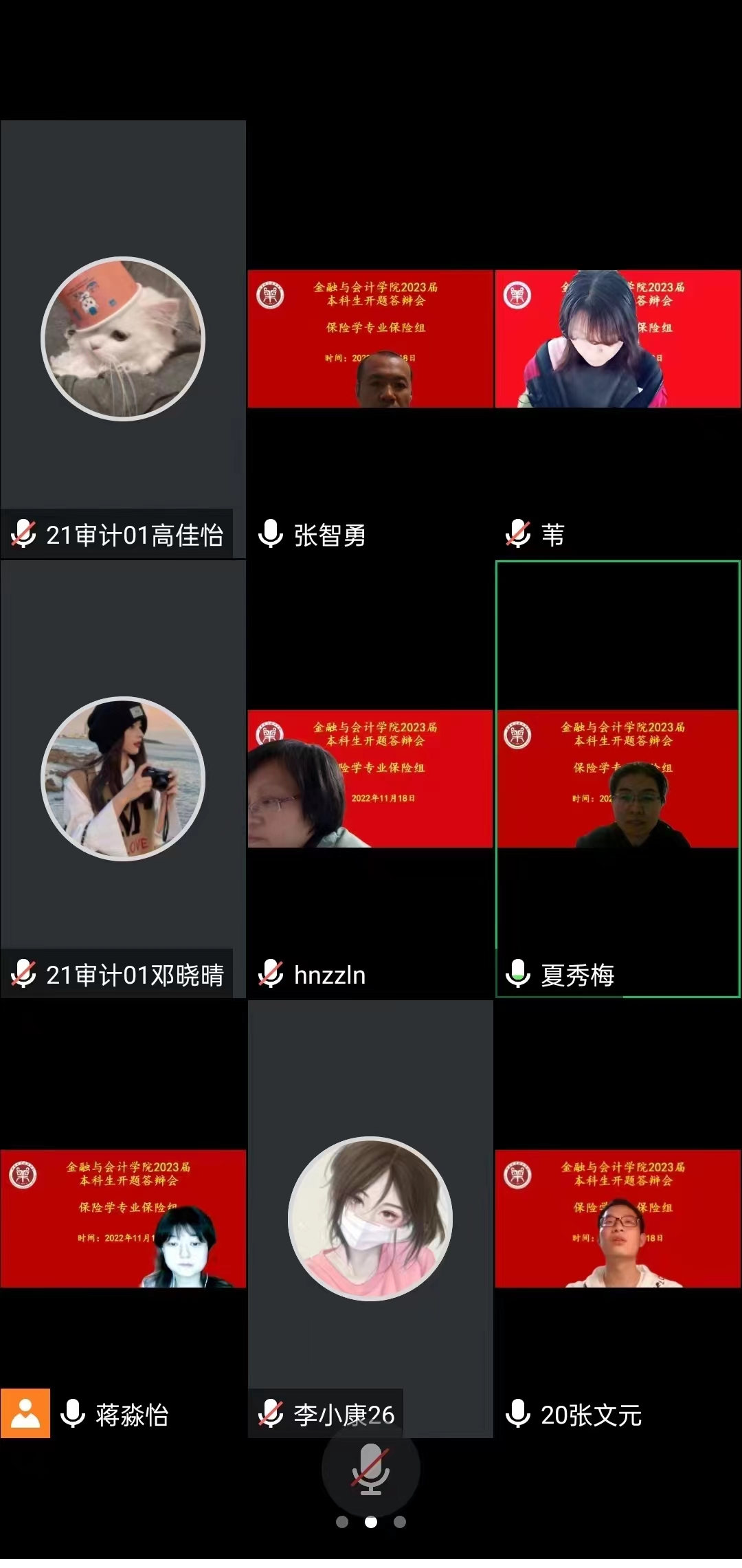The width and height of the screenshot is (742, 1568).
Task: Go to the first page indicator dot
Action: point(342,1522)
